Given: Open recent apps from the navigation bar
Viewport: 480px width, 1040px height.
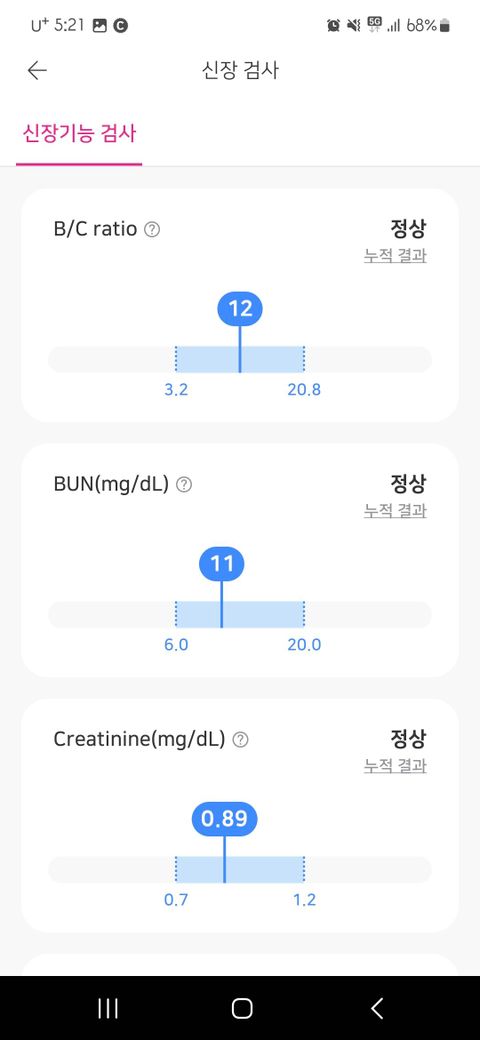Looking at the screenshot, I should click(107, 1009).
